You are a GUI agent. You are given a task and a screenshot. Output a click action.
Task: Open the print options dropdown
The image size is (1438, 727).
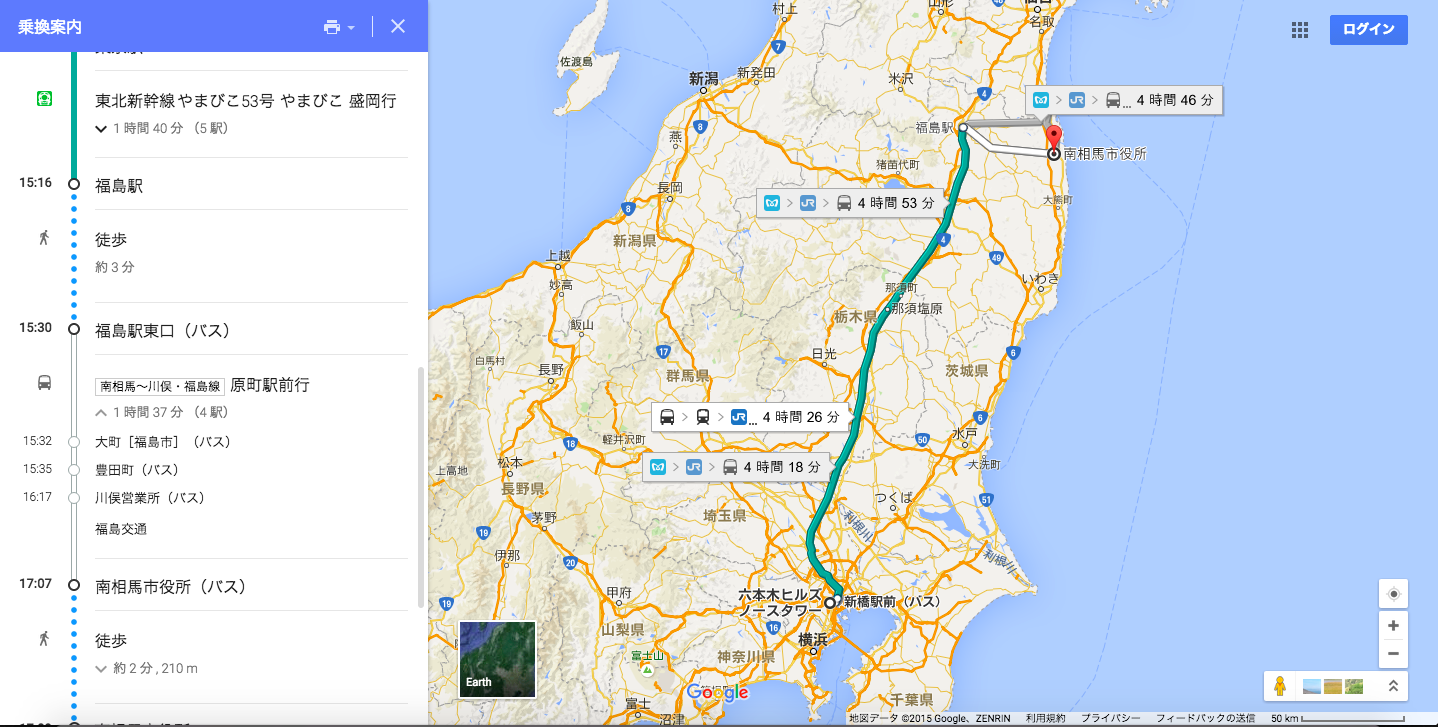coord(339,27)
